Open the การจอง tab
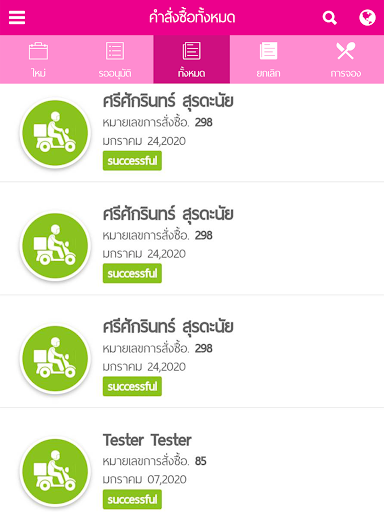 click(345, 59)
